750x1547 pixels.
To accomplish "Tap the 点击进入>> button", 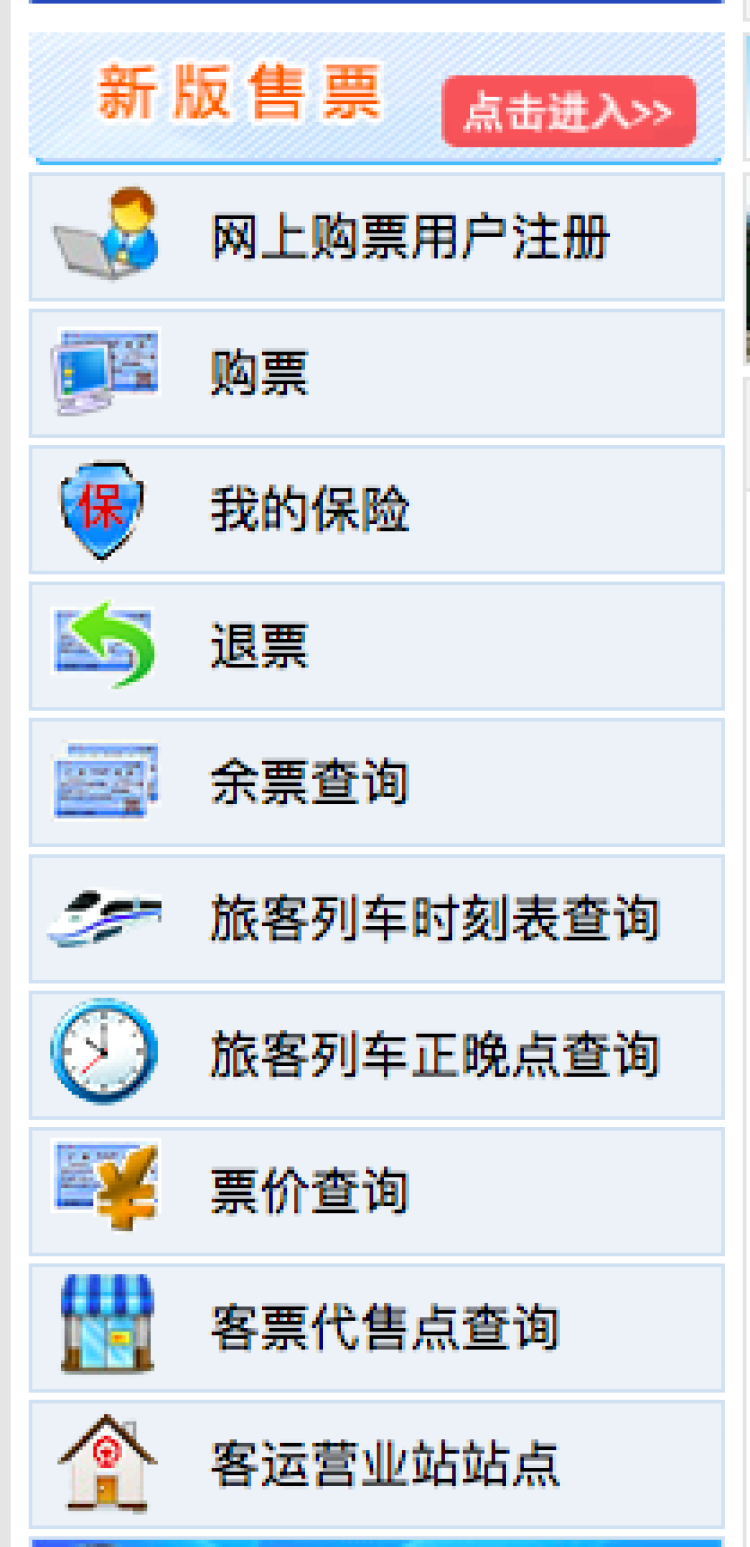I will tap(569, 111).
